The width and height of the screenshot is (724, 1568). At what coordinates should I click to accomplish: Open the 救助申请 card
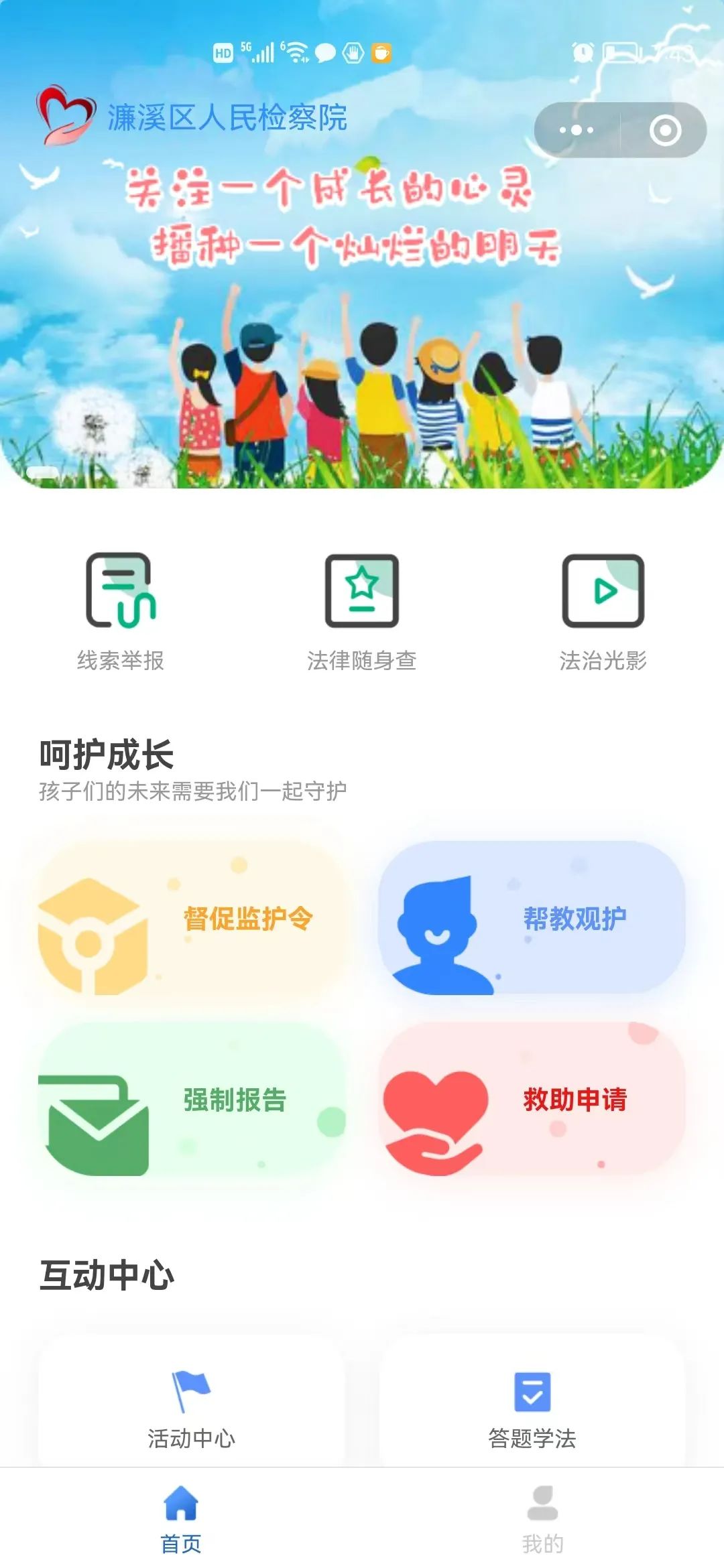(x=532, y=1100)
